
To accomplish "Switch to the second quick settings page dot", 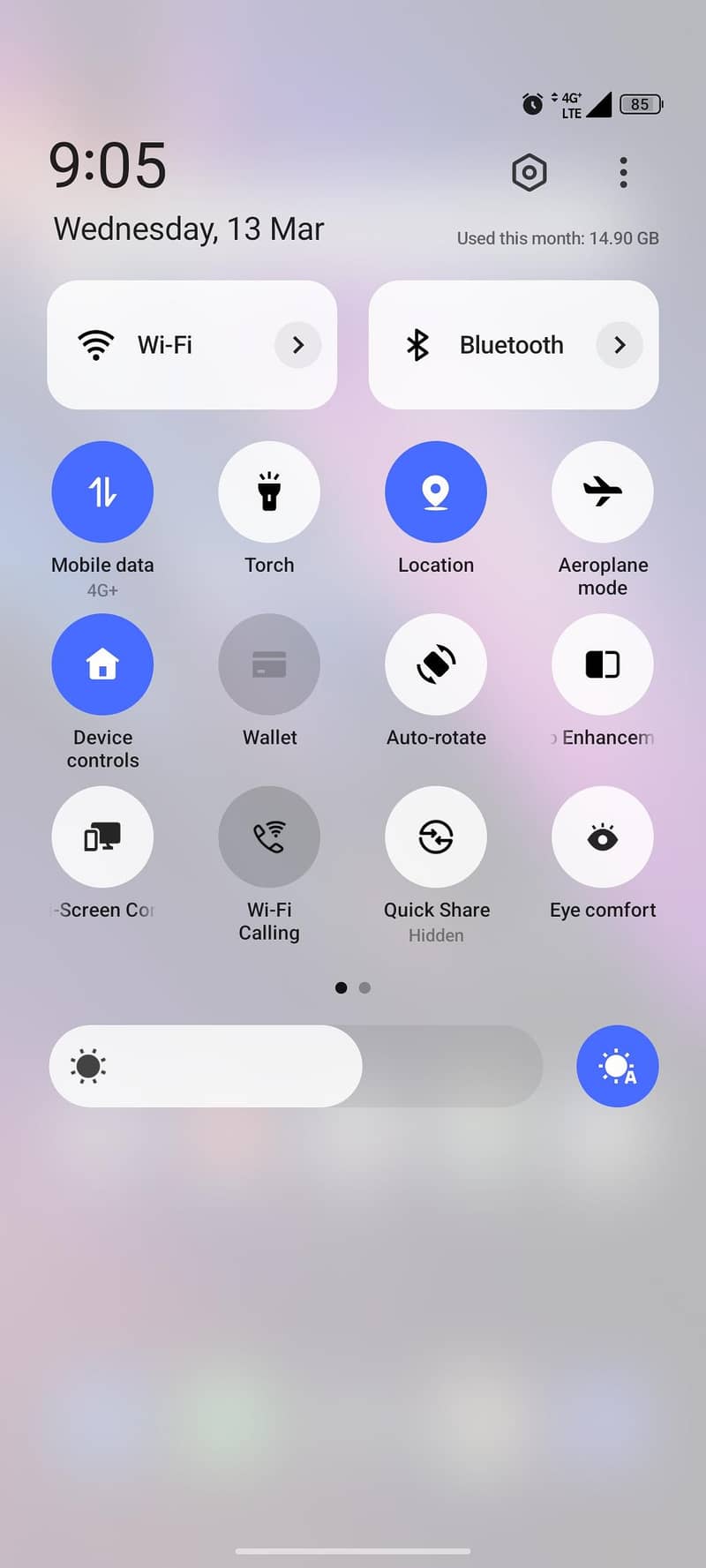I will pos(364,987).
